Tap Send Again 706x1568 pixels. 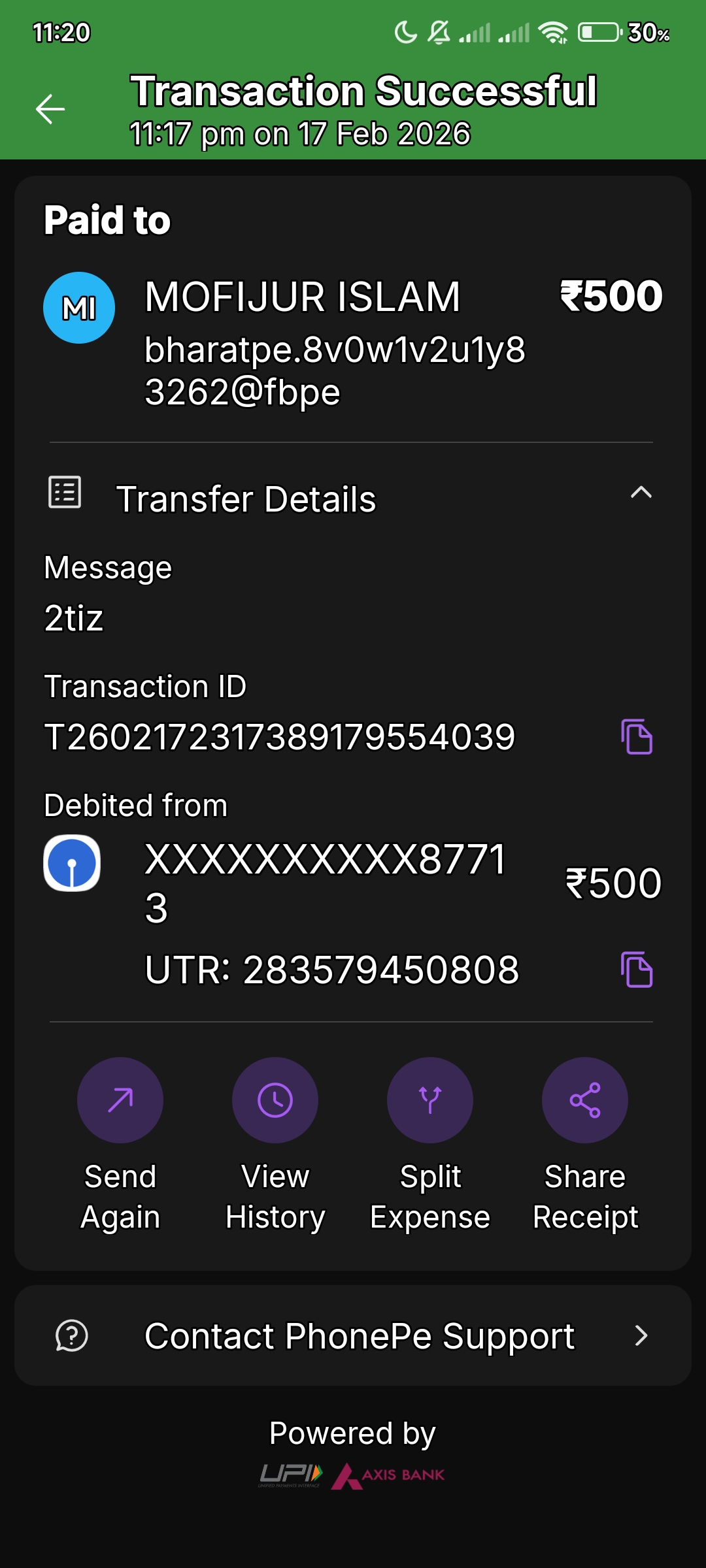pos(120,1100)
